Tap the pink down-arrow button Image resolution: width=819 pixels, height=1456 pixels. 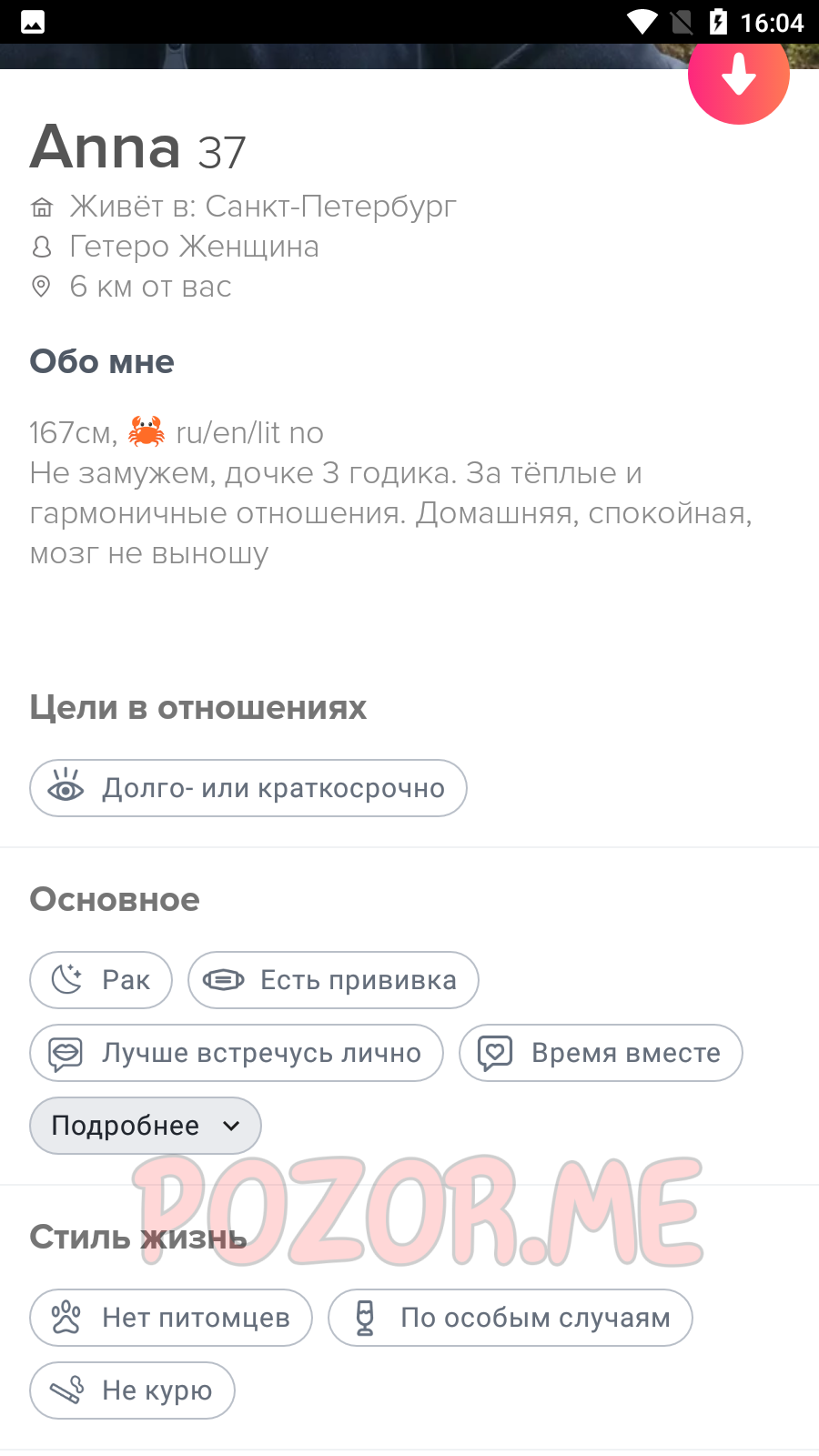[x=739, y=76]
